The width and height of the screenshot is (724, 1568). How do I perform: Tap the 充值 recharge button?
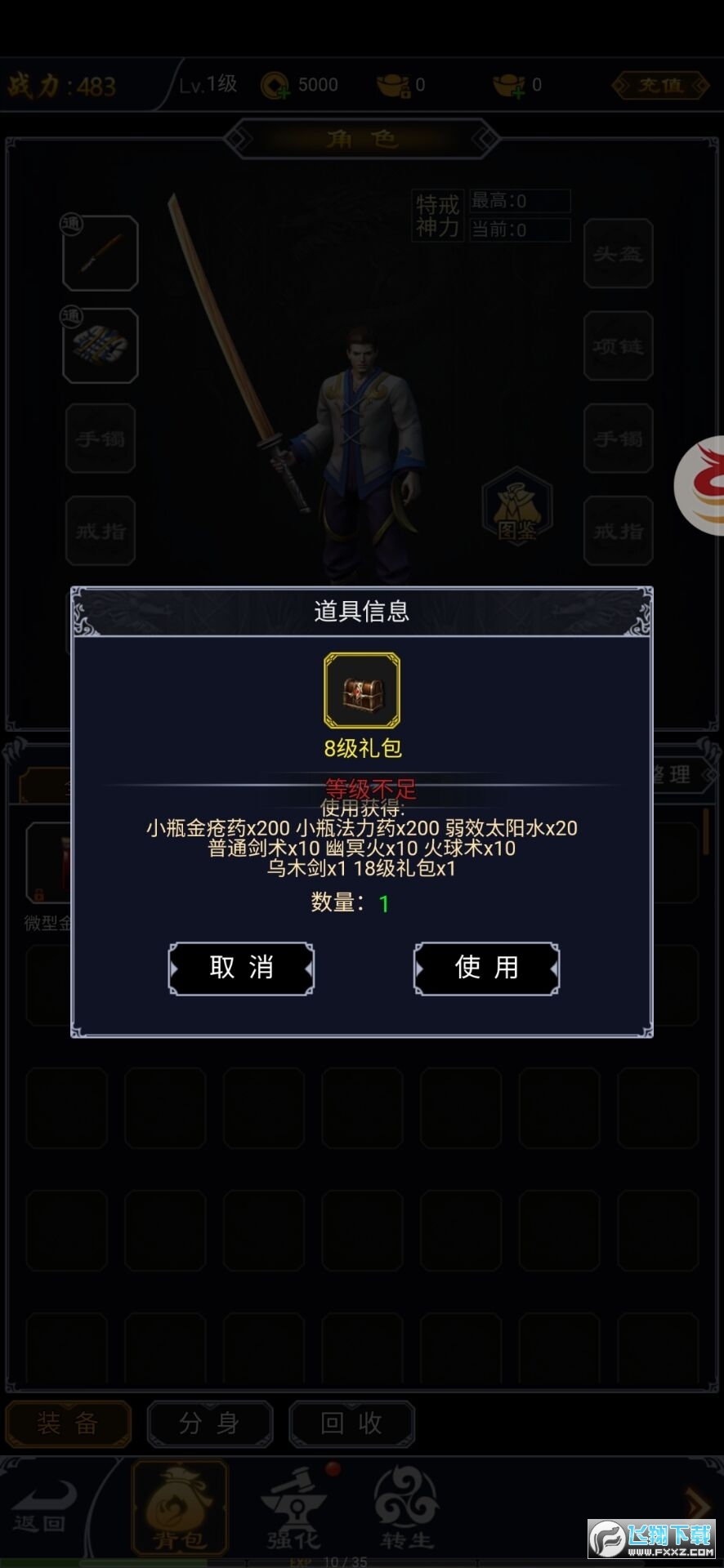(x=660, y=85)
